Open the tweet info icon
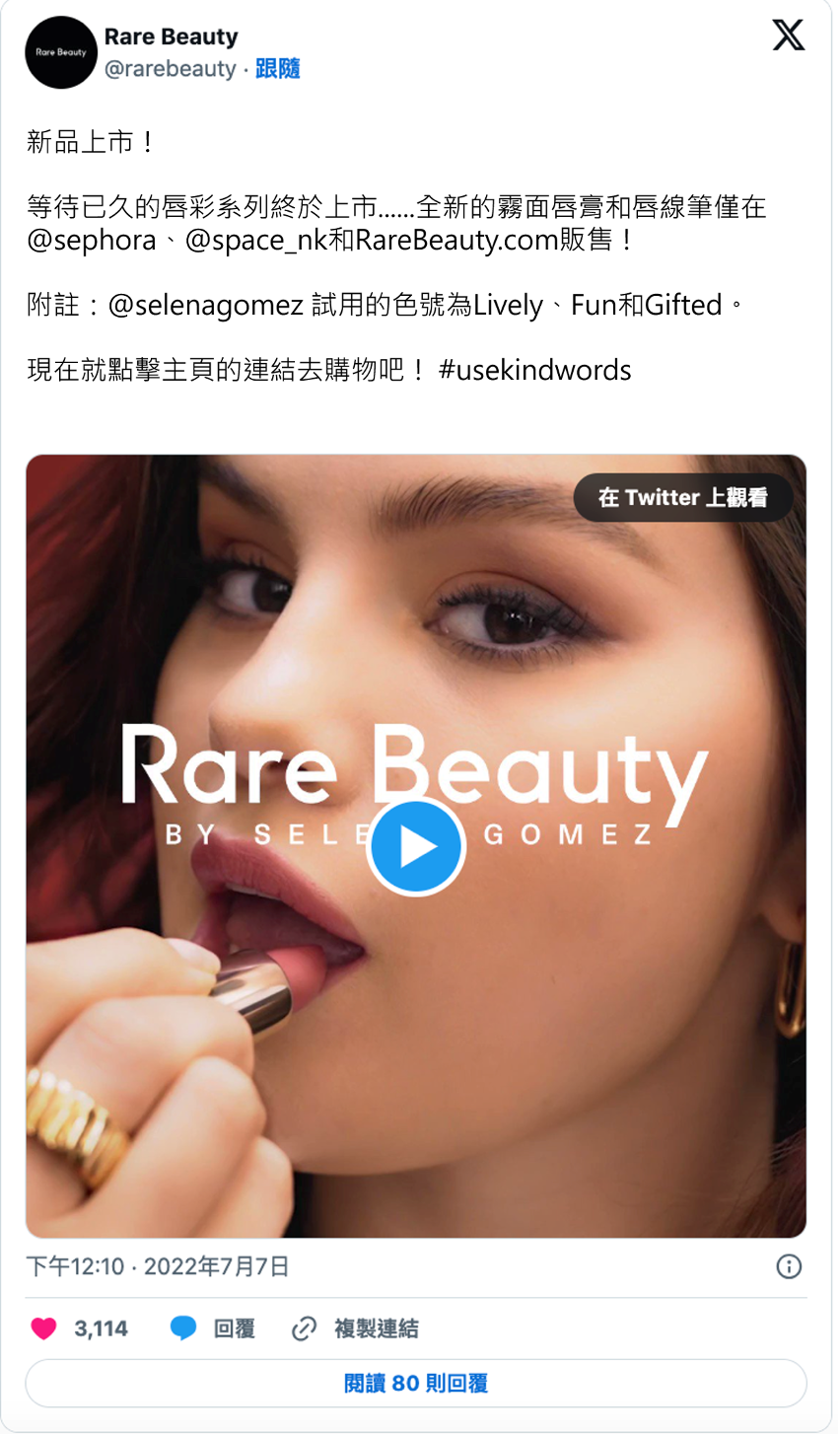This screenshot has width=840, height=1434. pos(789,1266)
